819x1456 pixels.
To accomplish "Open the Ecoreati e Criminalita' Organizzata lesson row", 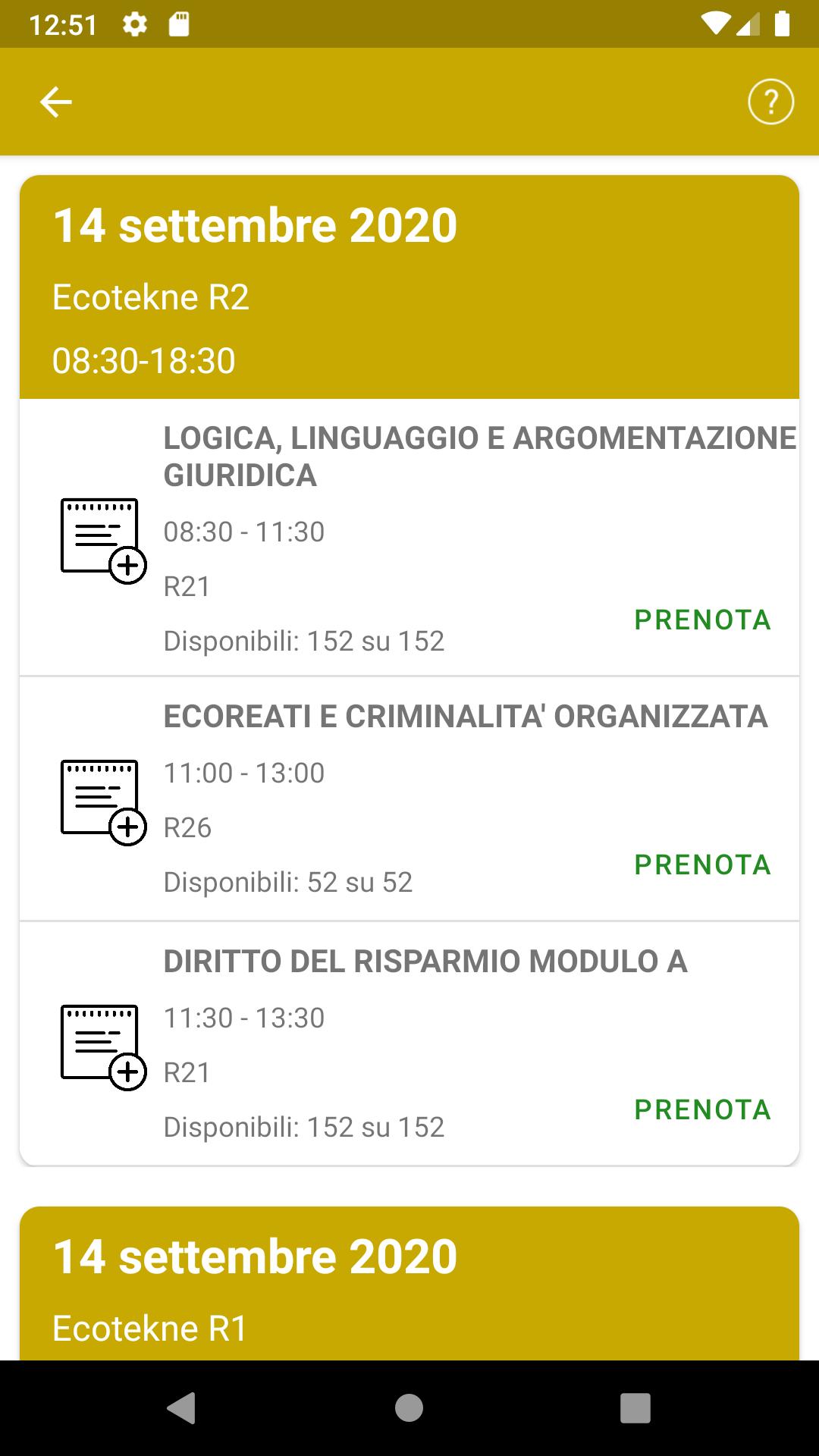I will [x=409, y=799].
